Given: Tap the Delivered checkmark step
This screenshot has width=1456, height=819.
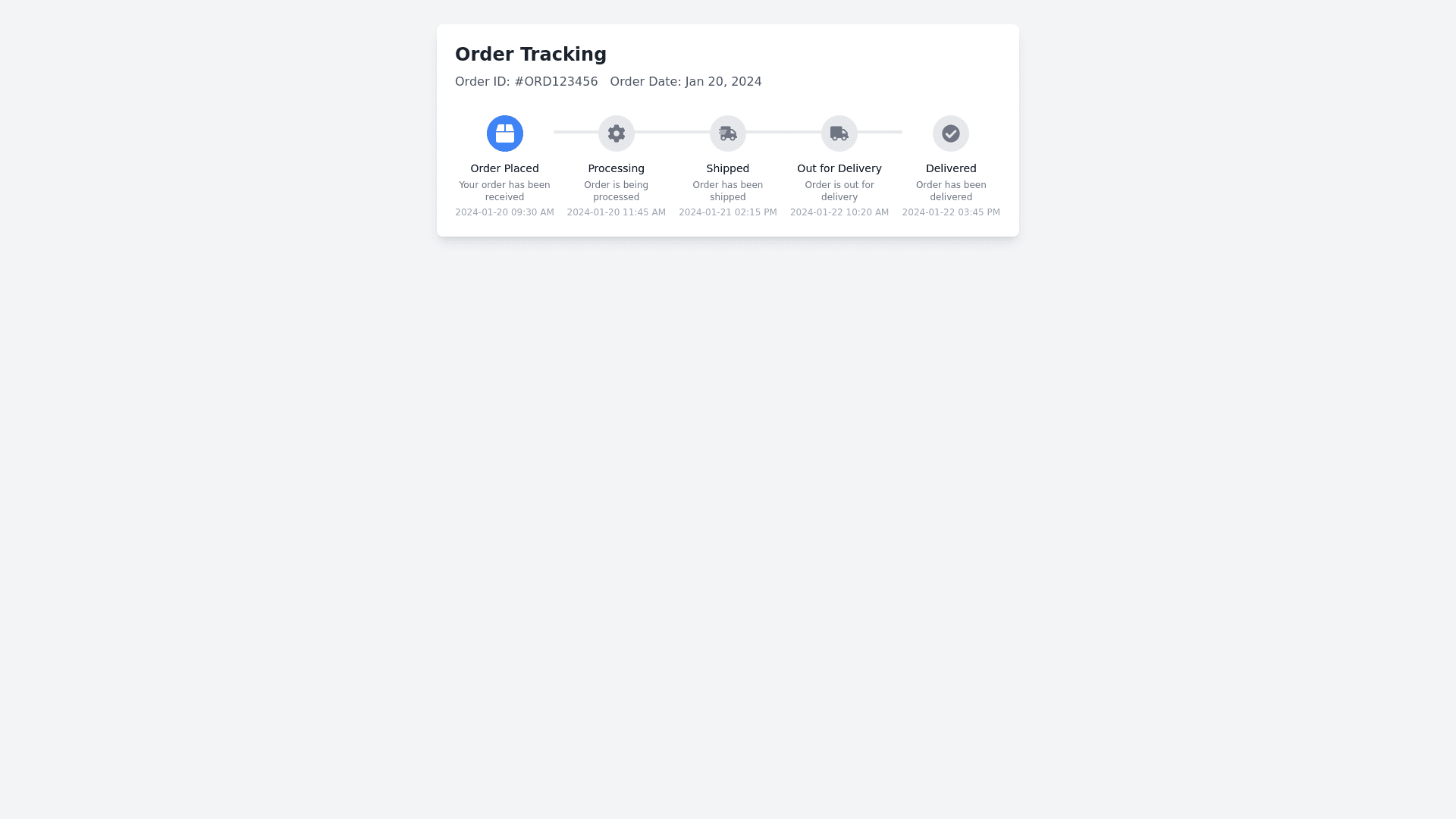Looking at the screenshot, I should click(950, 133).
